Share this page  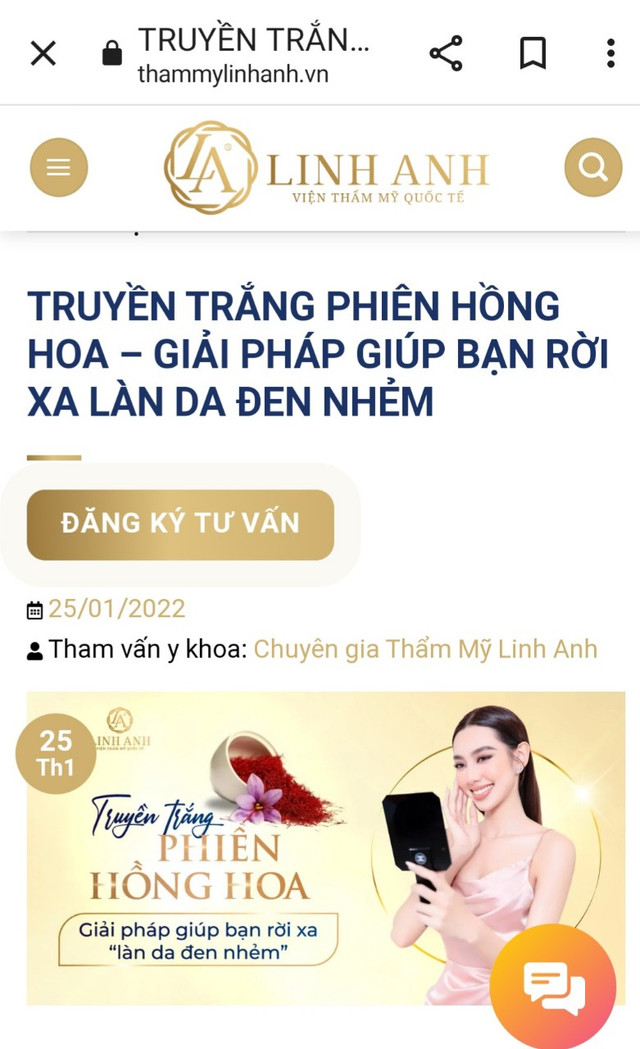pyautogui.click(x=446, y=53)
